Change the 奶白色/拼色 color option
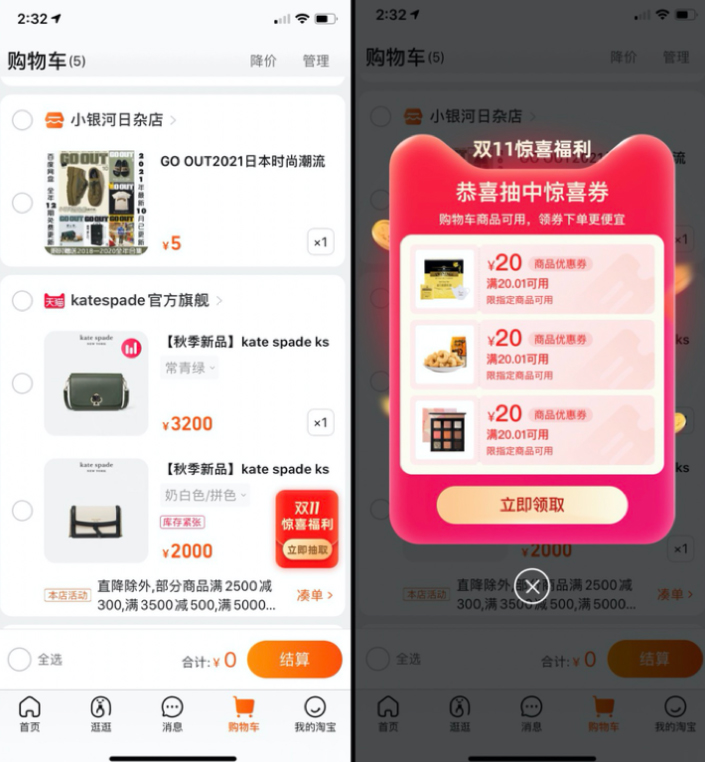705x762 pixels. pyautogui.click(x=205, y=495)
